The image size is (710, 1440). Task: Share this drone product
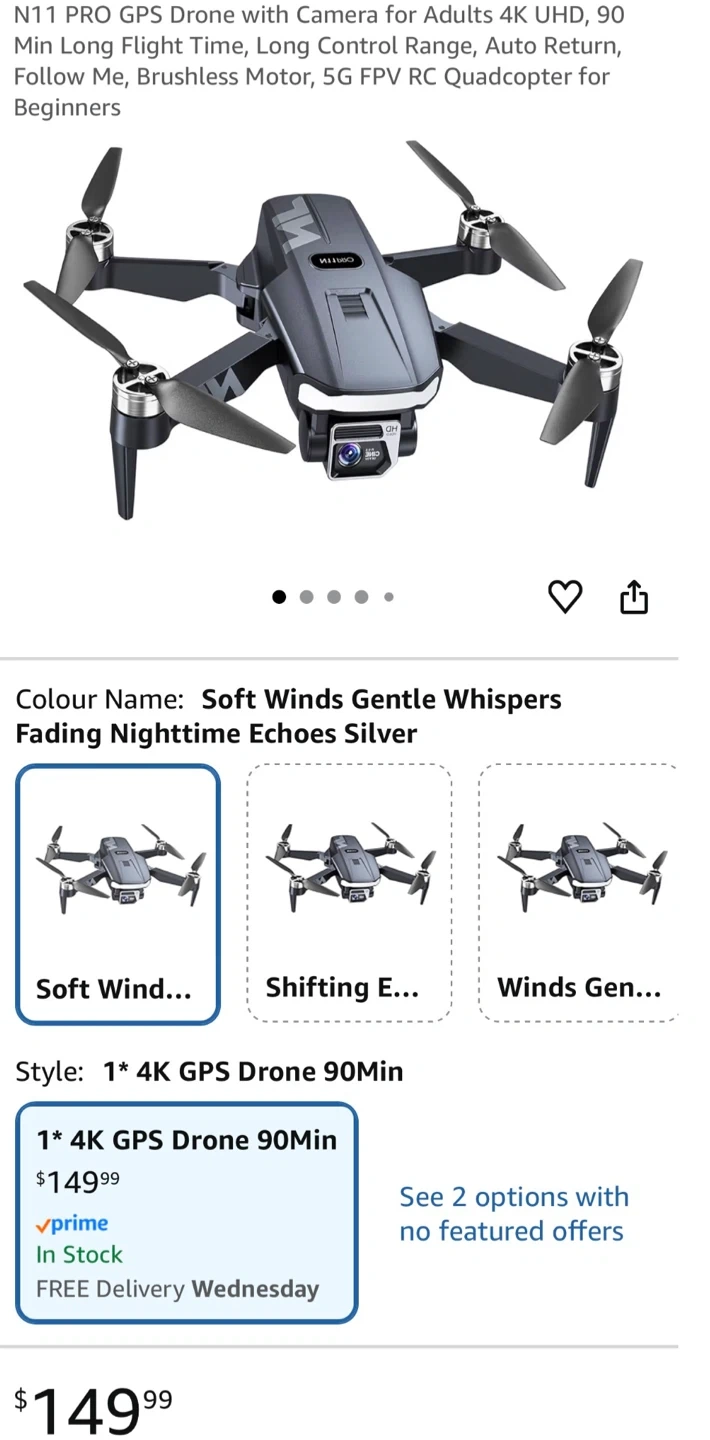click(x=634, y=597)
